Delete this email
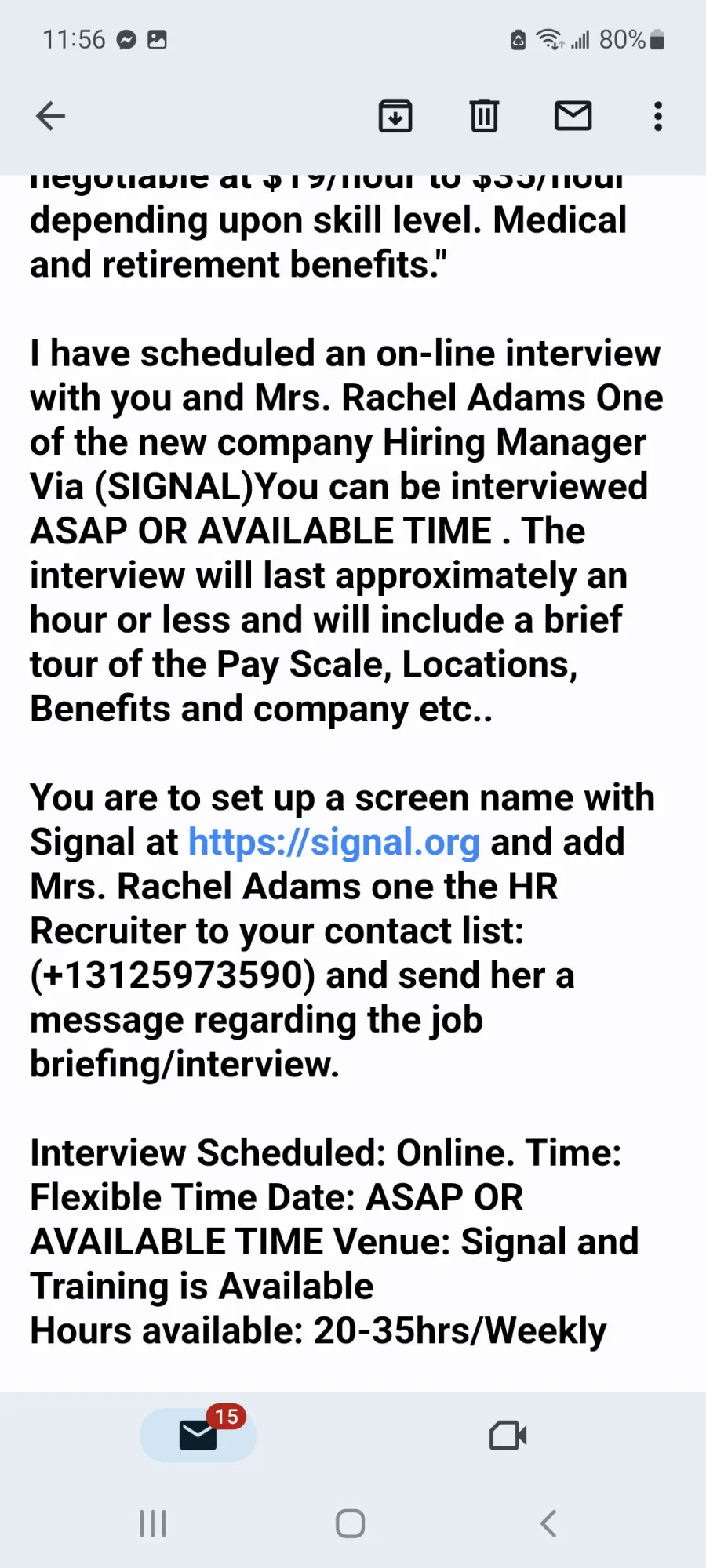Viewport: 706px width, 1568px height. point(484,116)
